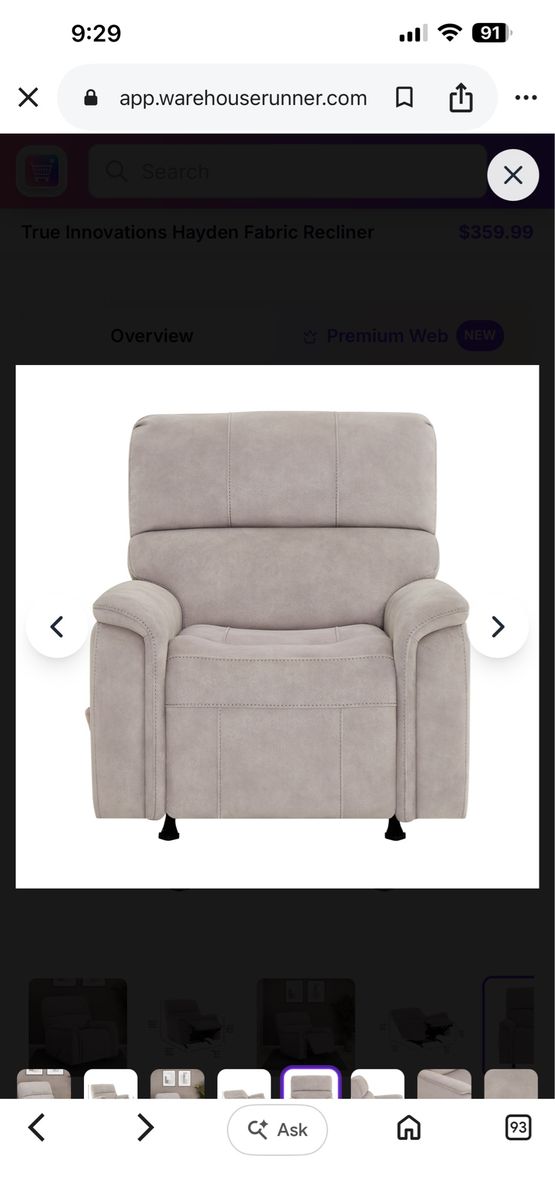Share this page via share icon
555x1200 pixels.
(x=460, y=98)
